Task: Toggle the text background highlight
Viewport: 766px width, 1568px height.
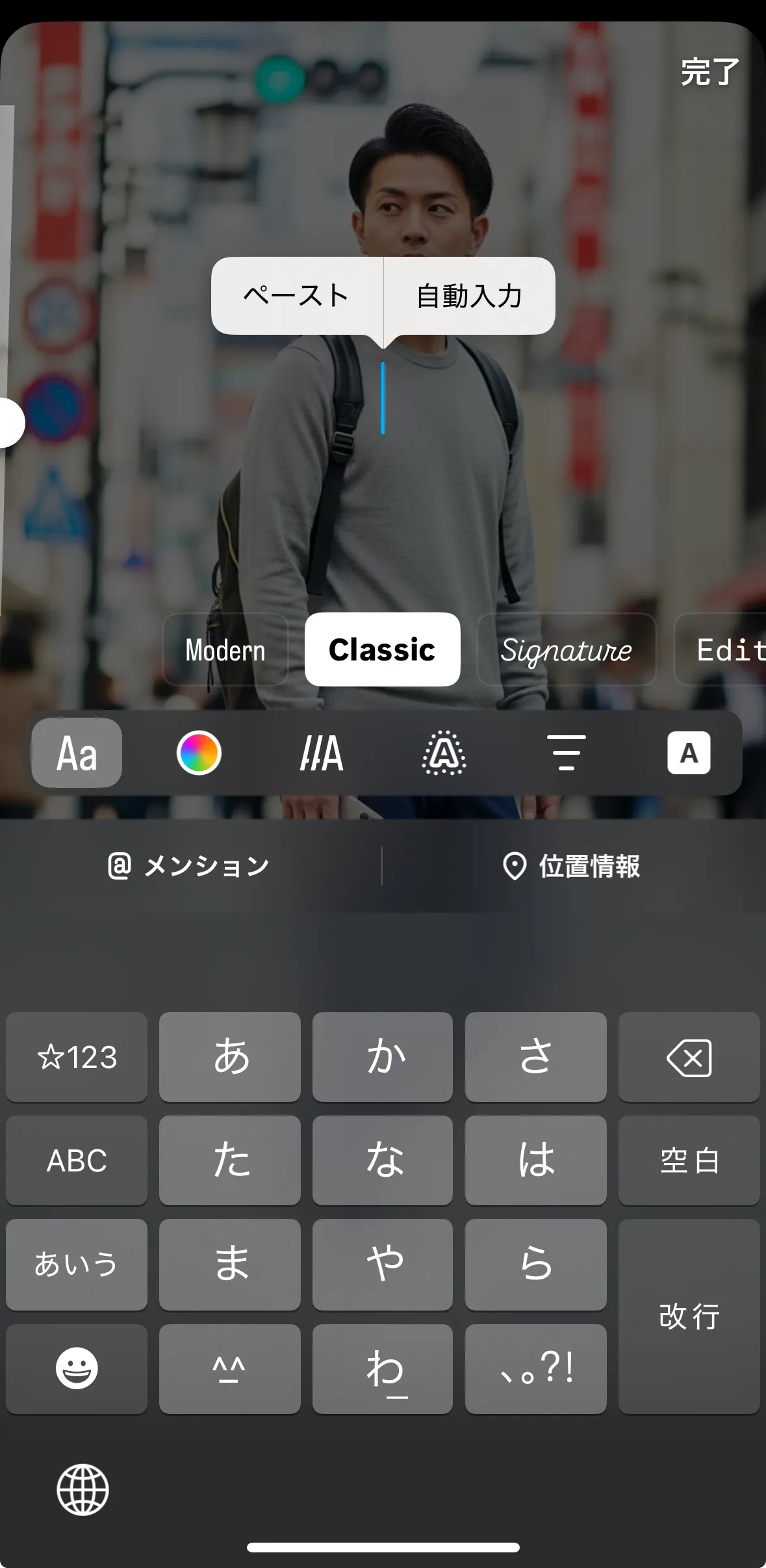Action: pos(689,753)
